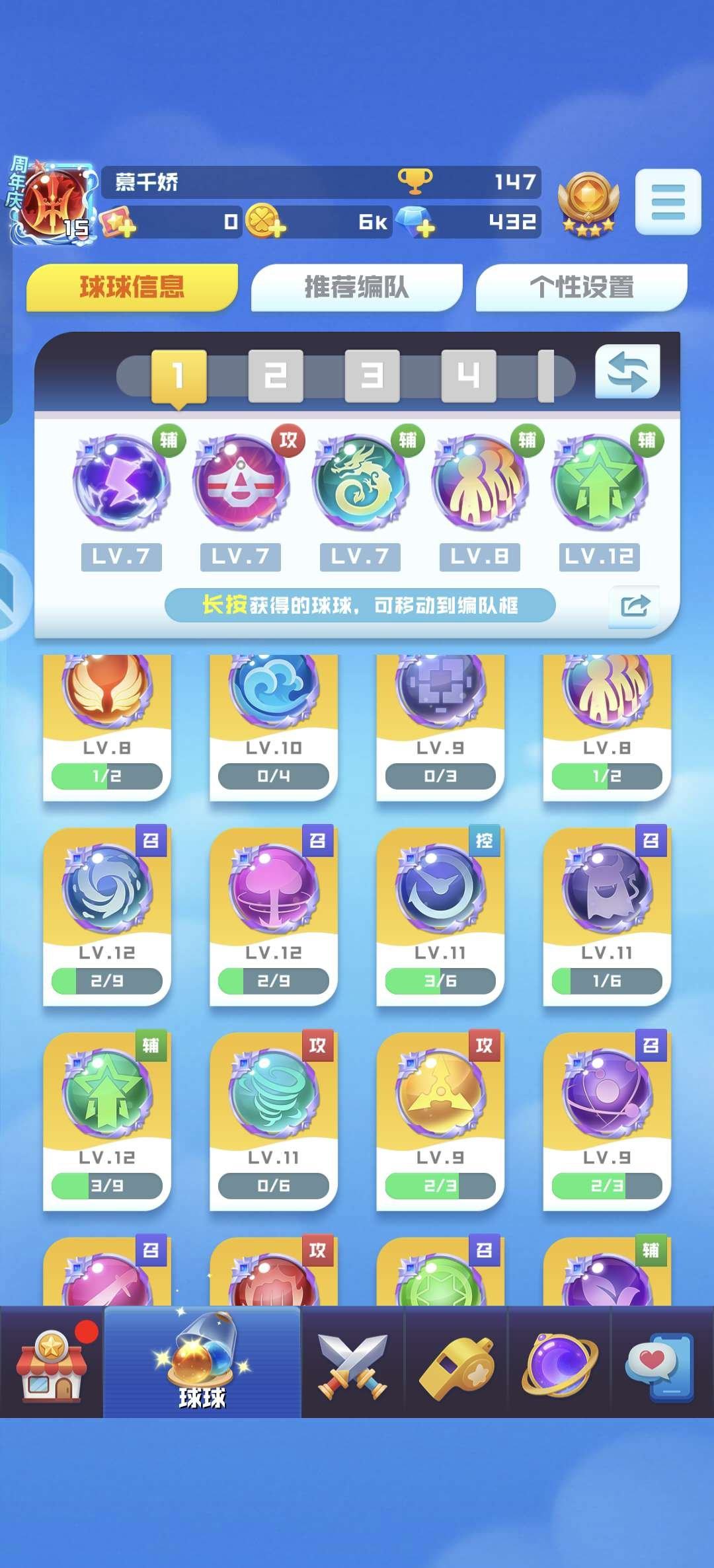Select team slot 2
The width and height of the screenshot is (714, 1568).
pos(275,376)
